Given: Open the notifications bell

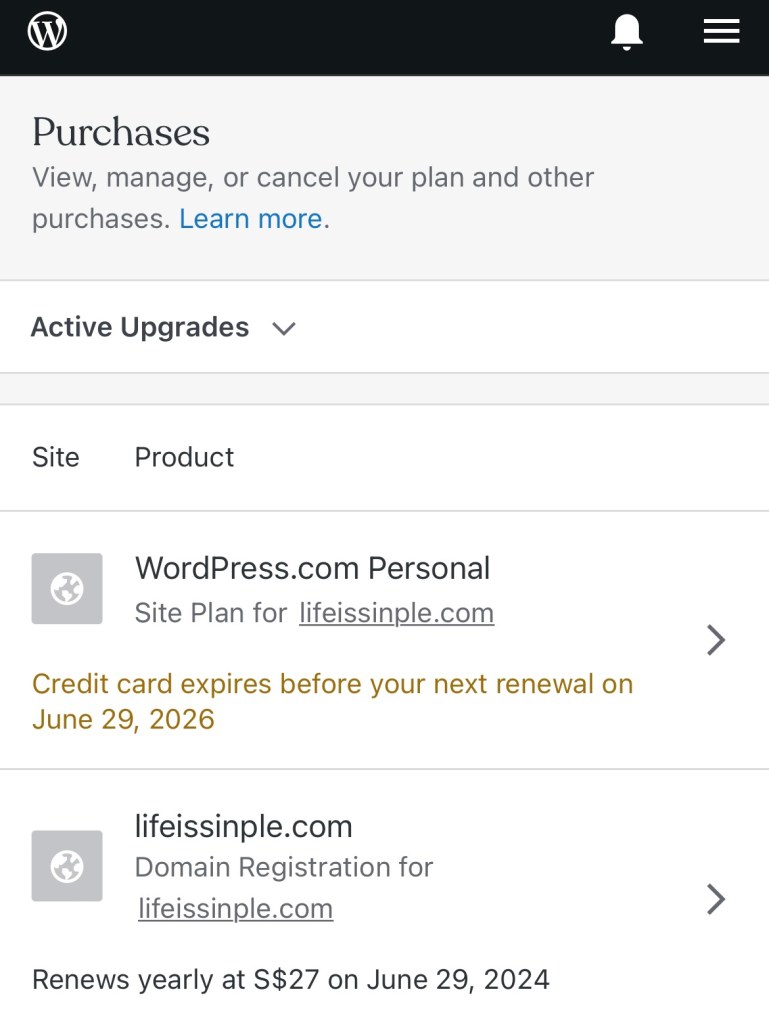Looking at the screenshot, I should [x=626, y=32].
